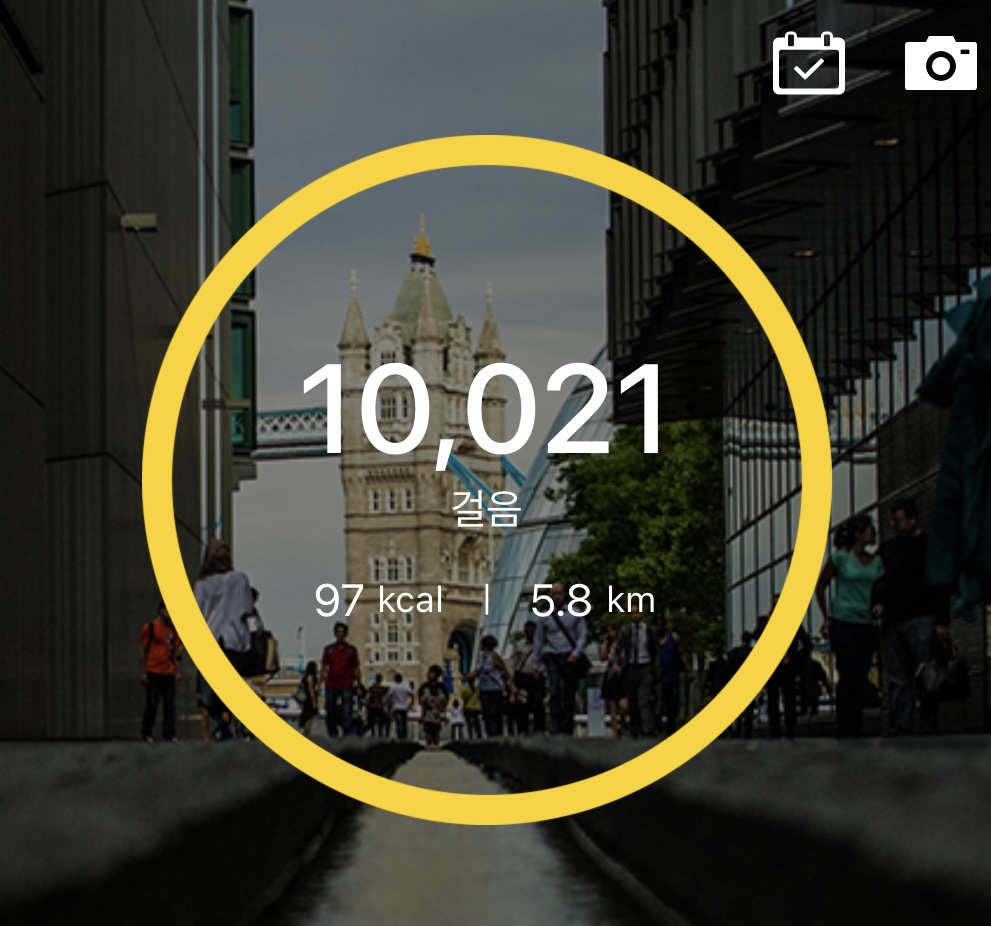
Task: Open the camera icon
Action: pos(940,64)
